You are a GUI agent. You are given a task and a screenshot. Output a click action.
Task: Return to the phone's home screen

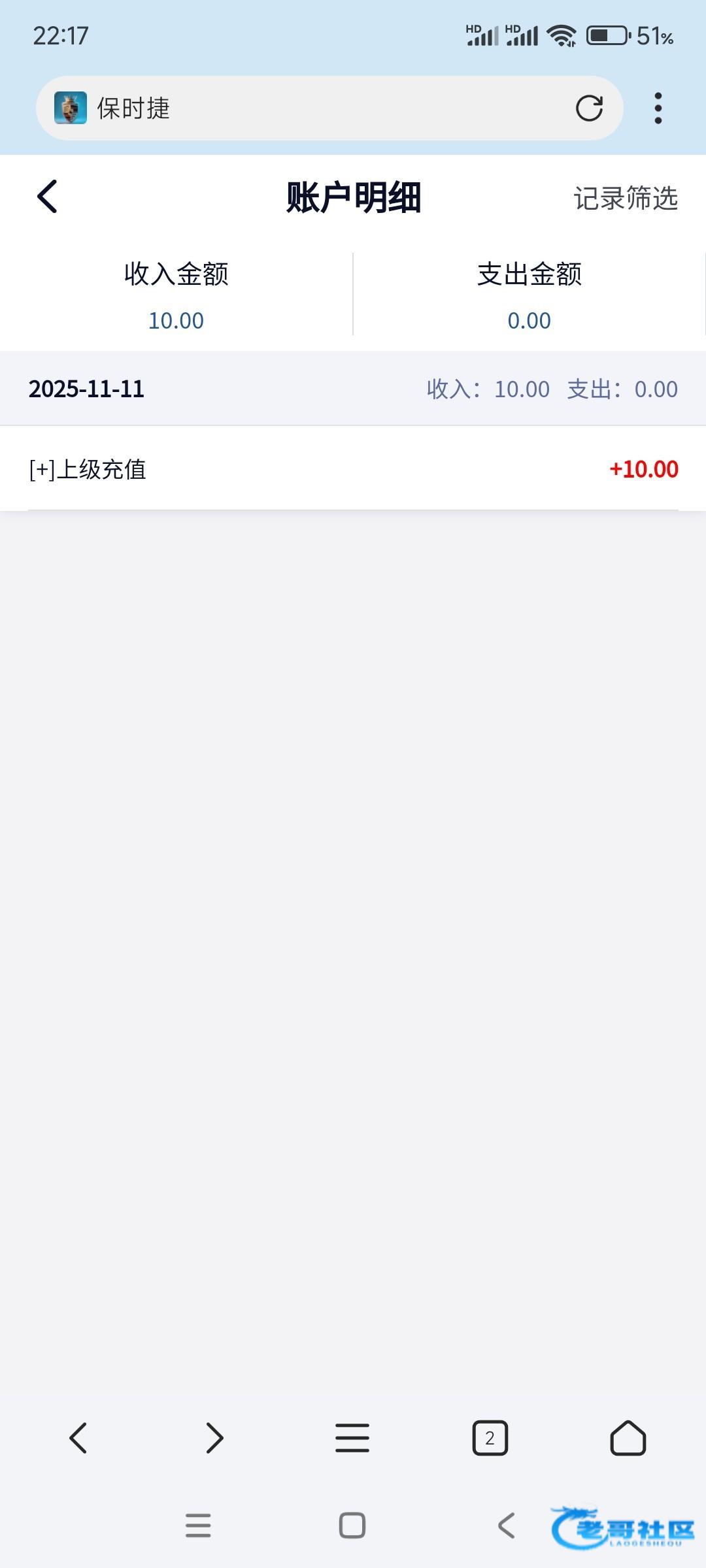352,1526
